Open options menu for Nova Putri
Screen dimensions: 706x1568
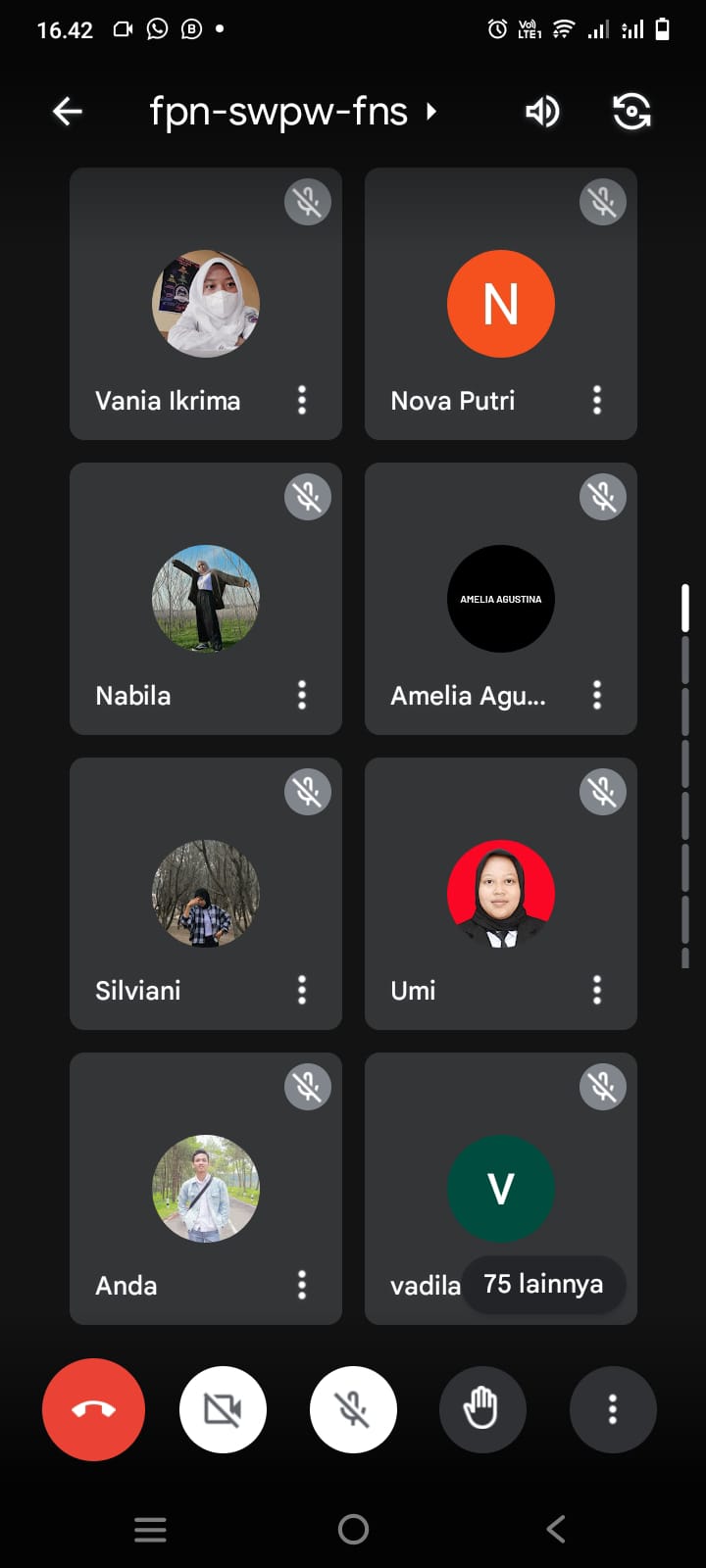[x=597, y=400]
